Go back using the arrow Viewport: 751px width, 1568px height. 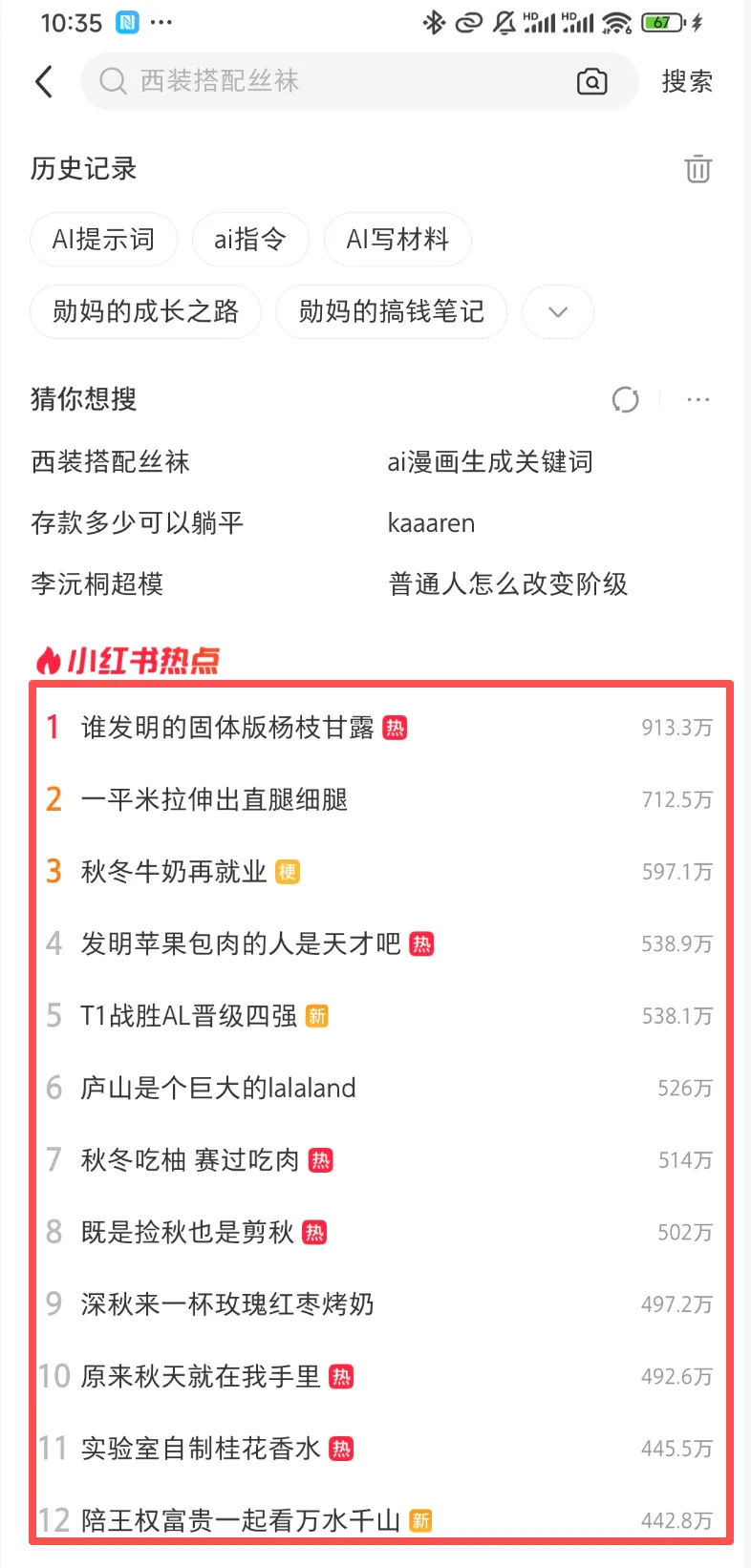pos(44,82)
